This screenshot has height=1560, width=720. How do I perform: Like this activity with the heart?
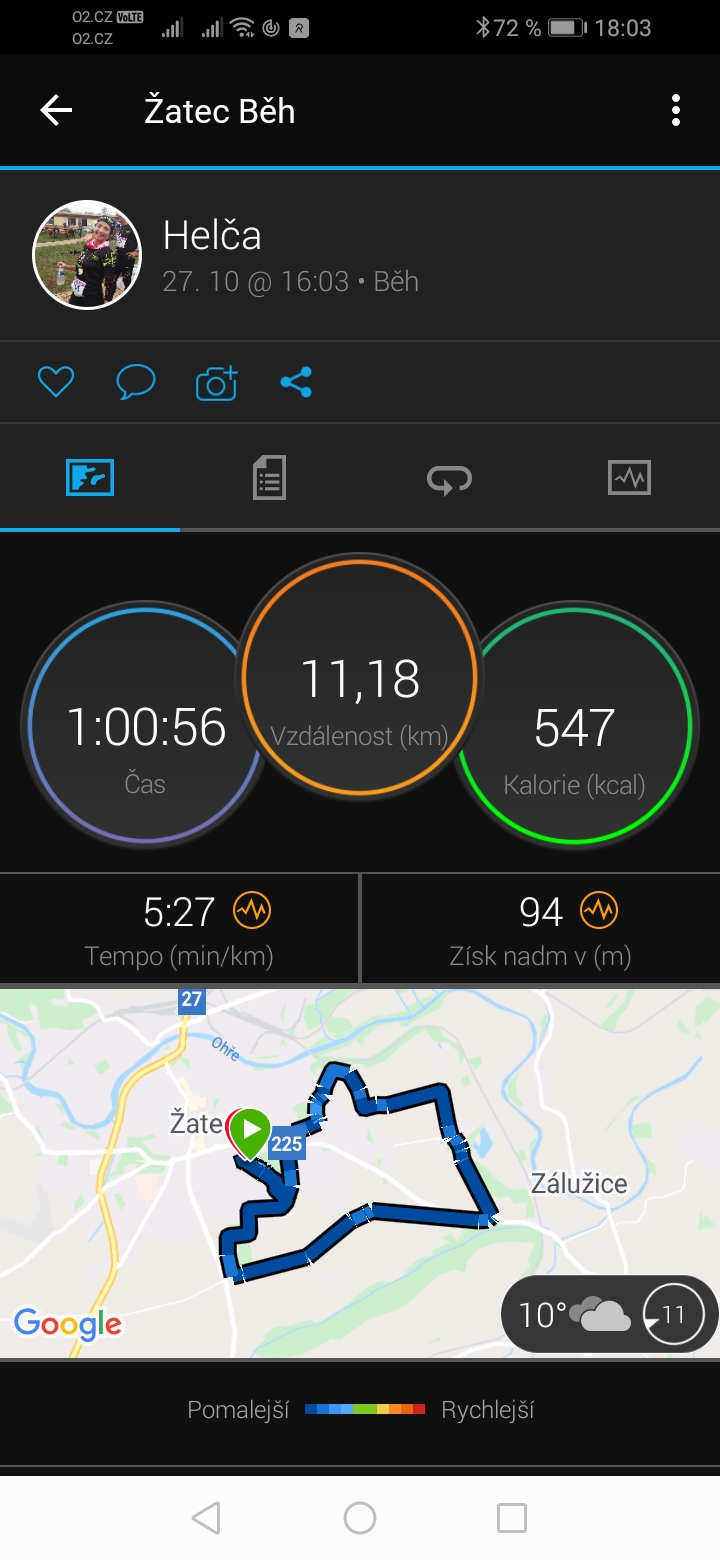(56, 382)
